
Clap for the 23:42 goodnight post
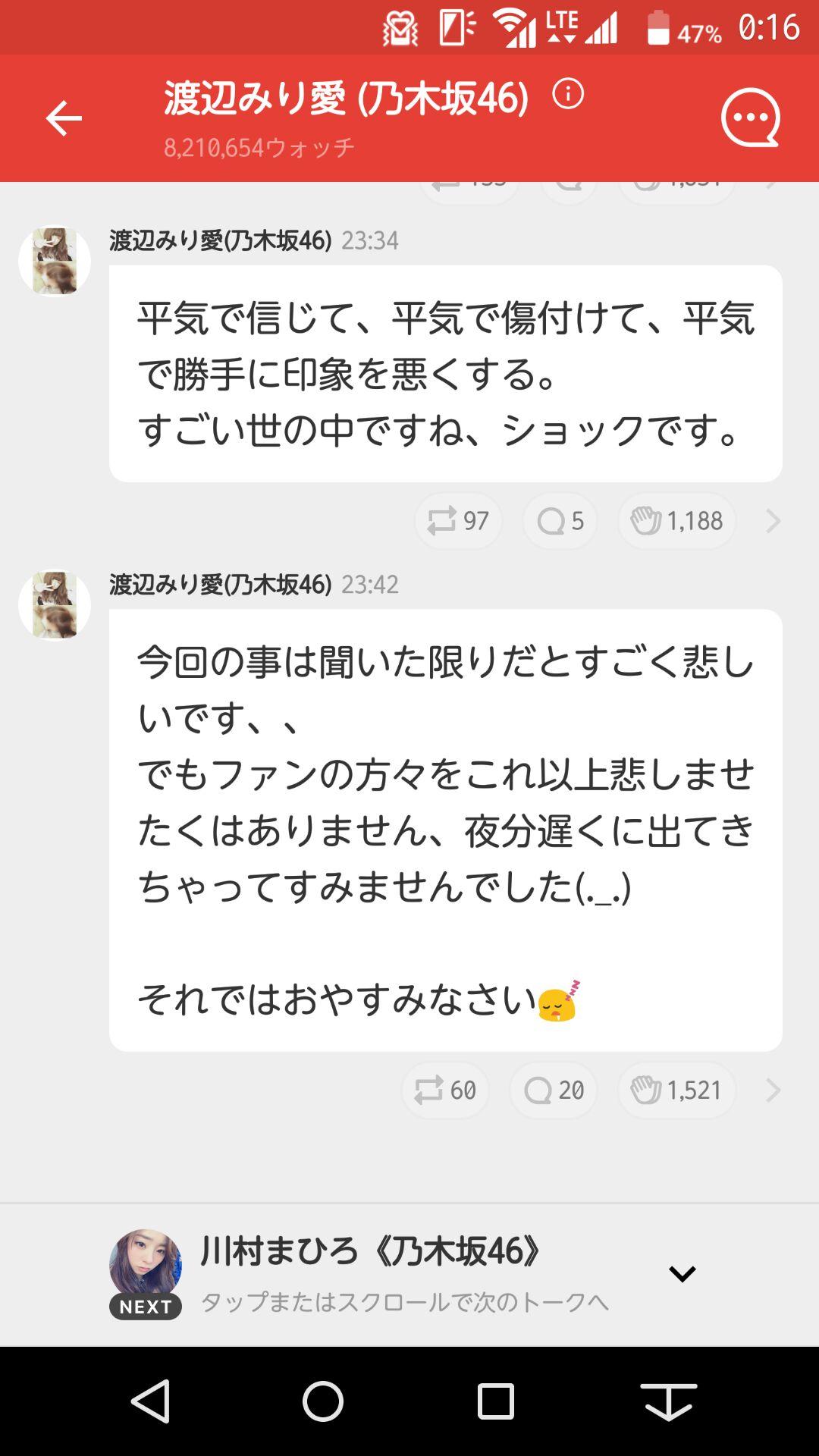tap(673, 1090)
